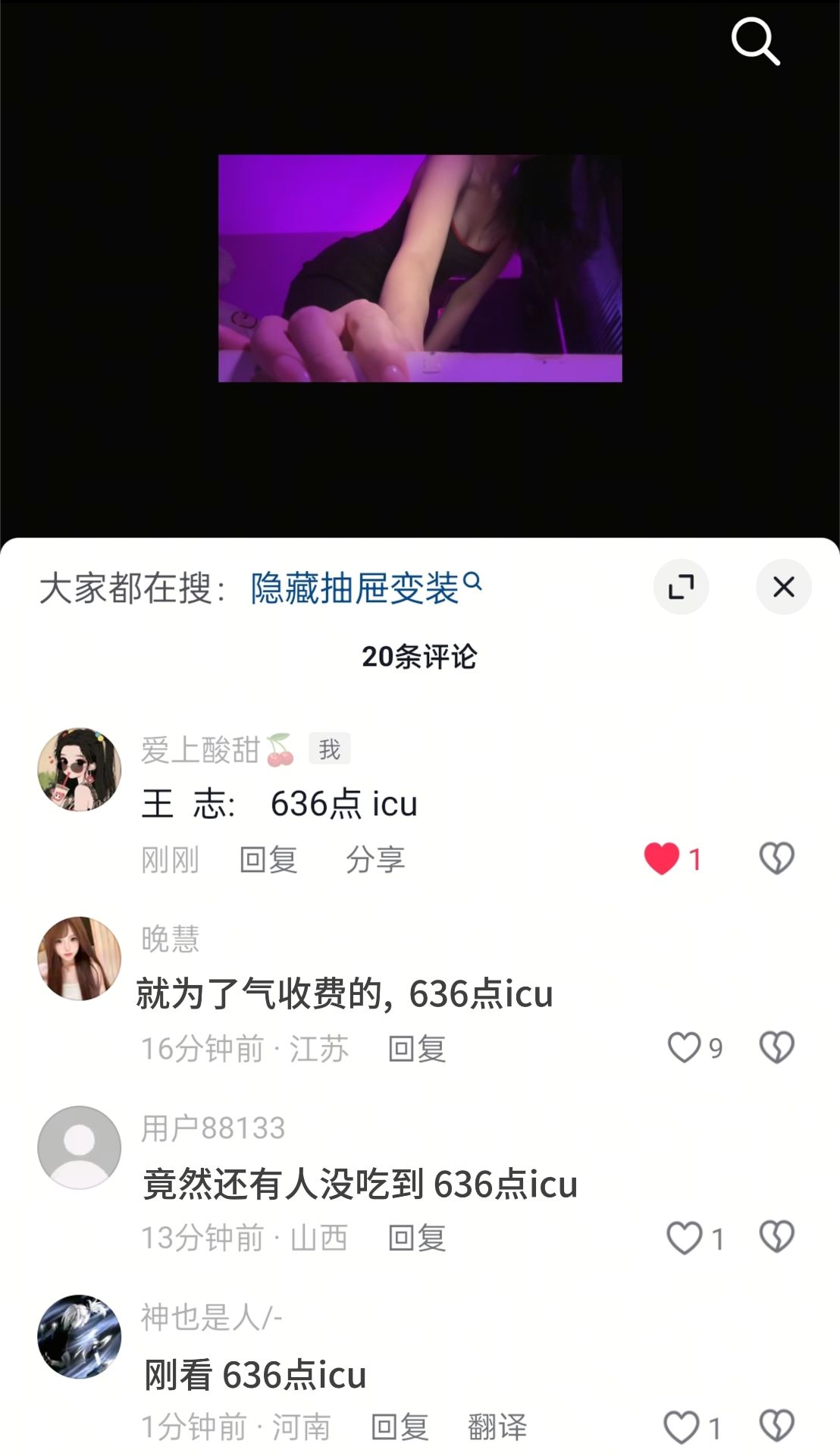
Task: Close the comments panel
Action: pos(783,587)
